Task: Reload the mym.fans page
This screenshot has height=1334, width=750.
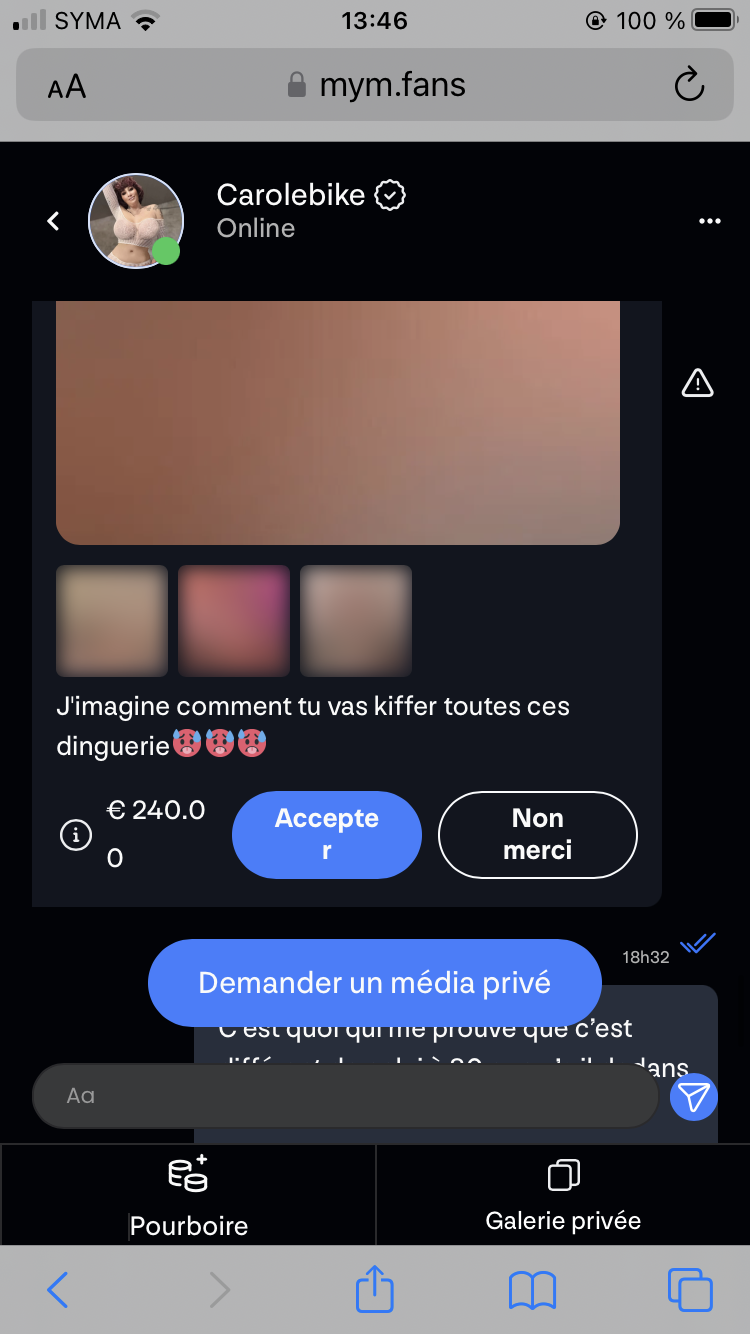Action: (x=690, y=86)
